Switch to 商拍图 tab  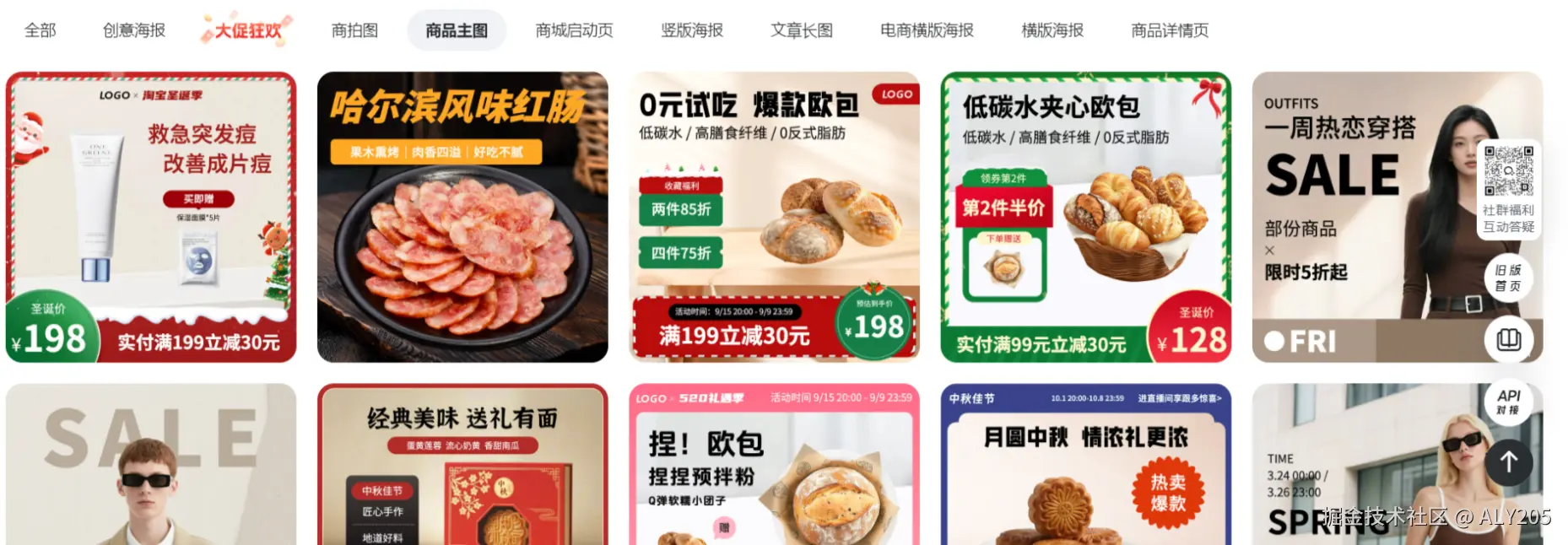[x=354, y=30]
